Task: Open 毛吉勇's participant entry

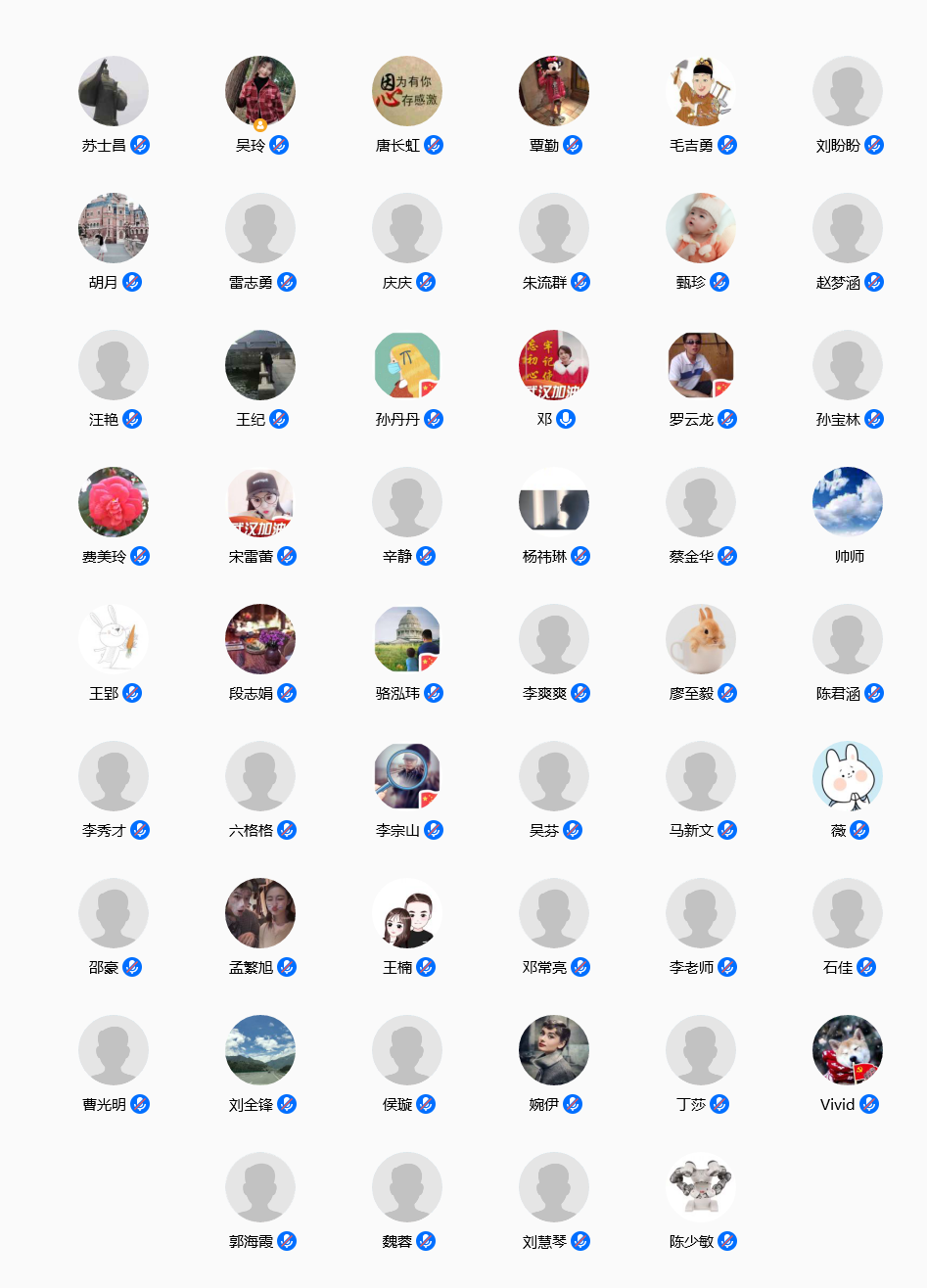Action: pyautogui.click(x=701, y=92)
